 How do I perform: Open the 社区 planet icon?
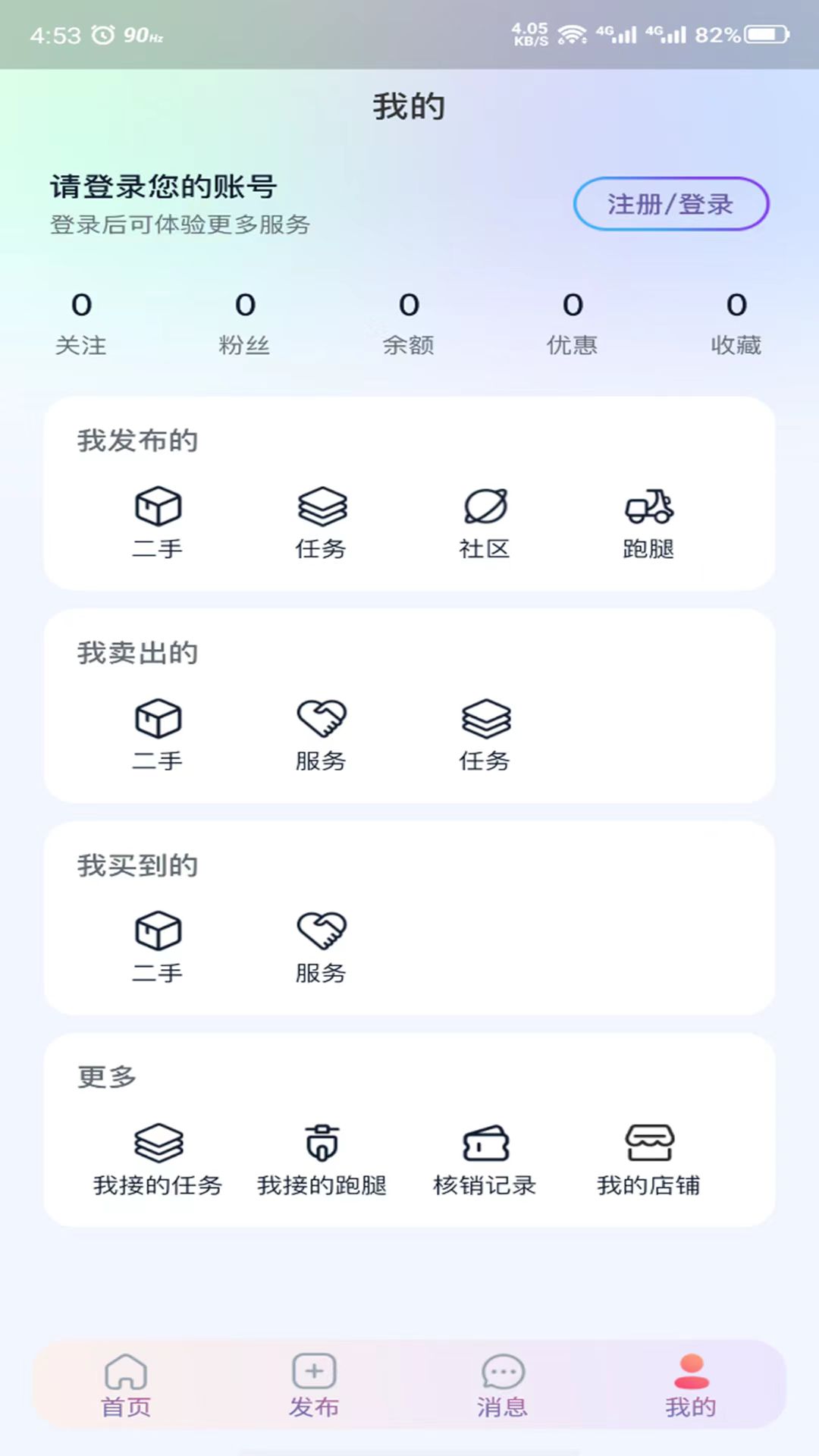tap(484, 508)
